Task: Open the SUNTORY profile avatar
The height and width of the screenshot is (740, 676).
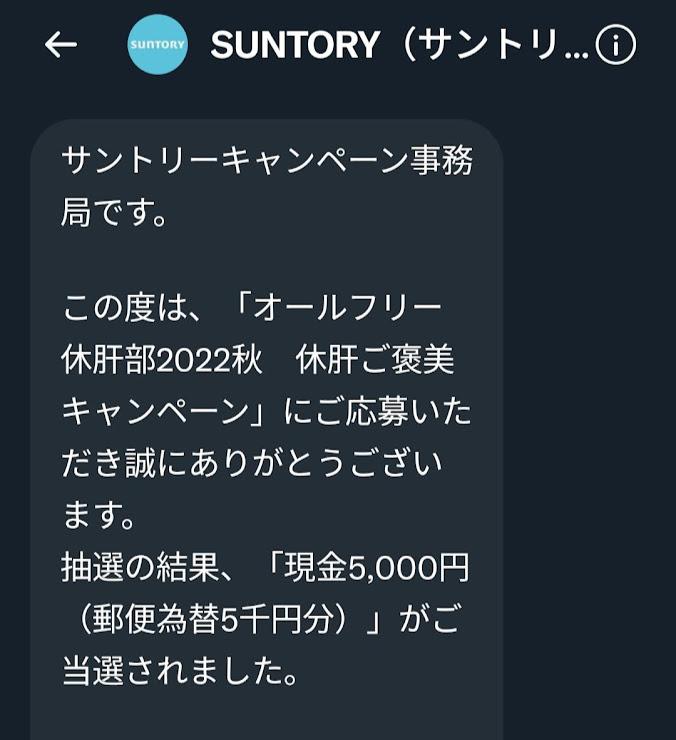Action: point(157,45)
